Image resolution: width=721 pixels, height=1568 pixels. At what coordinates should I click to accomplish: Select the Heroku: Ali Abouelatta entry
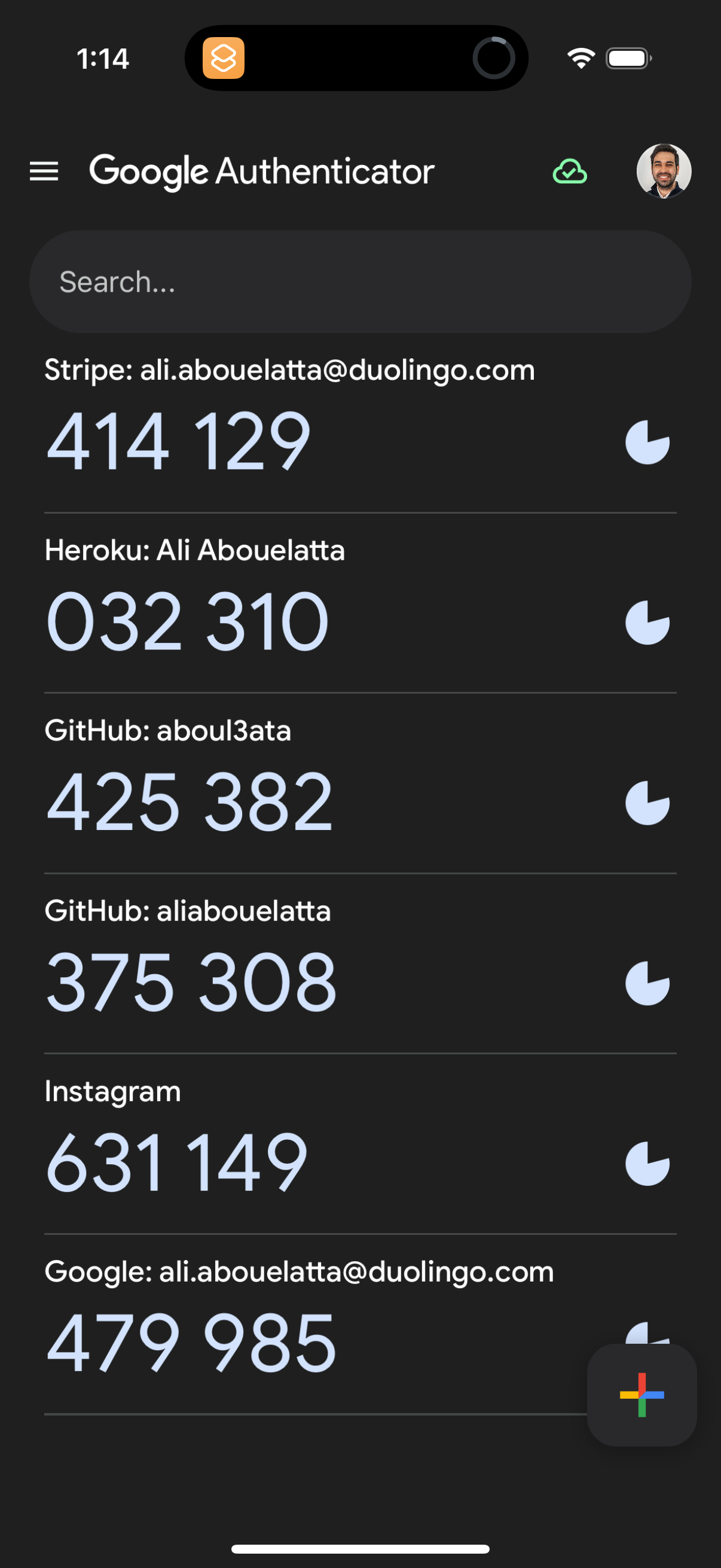click(x=195, y=550)
